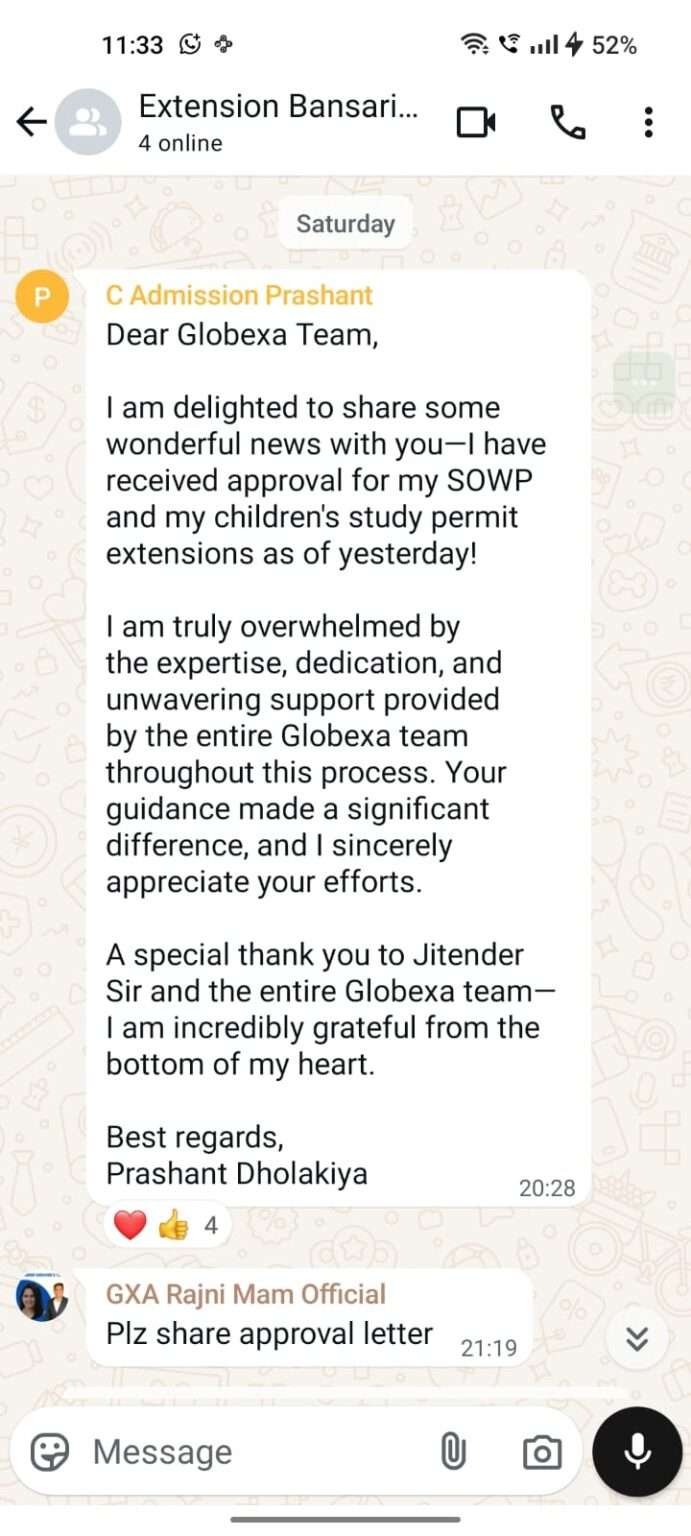691x1536 pixels.
Task: Jump to latest messages with down arrows
Action: coord(637,1338)
